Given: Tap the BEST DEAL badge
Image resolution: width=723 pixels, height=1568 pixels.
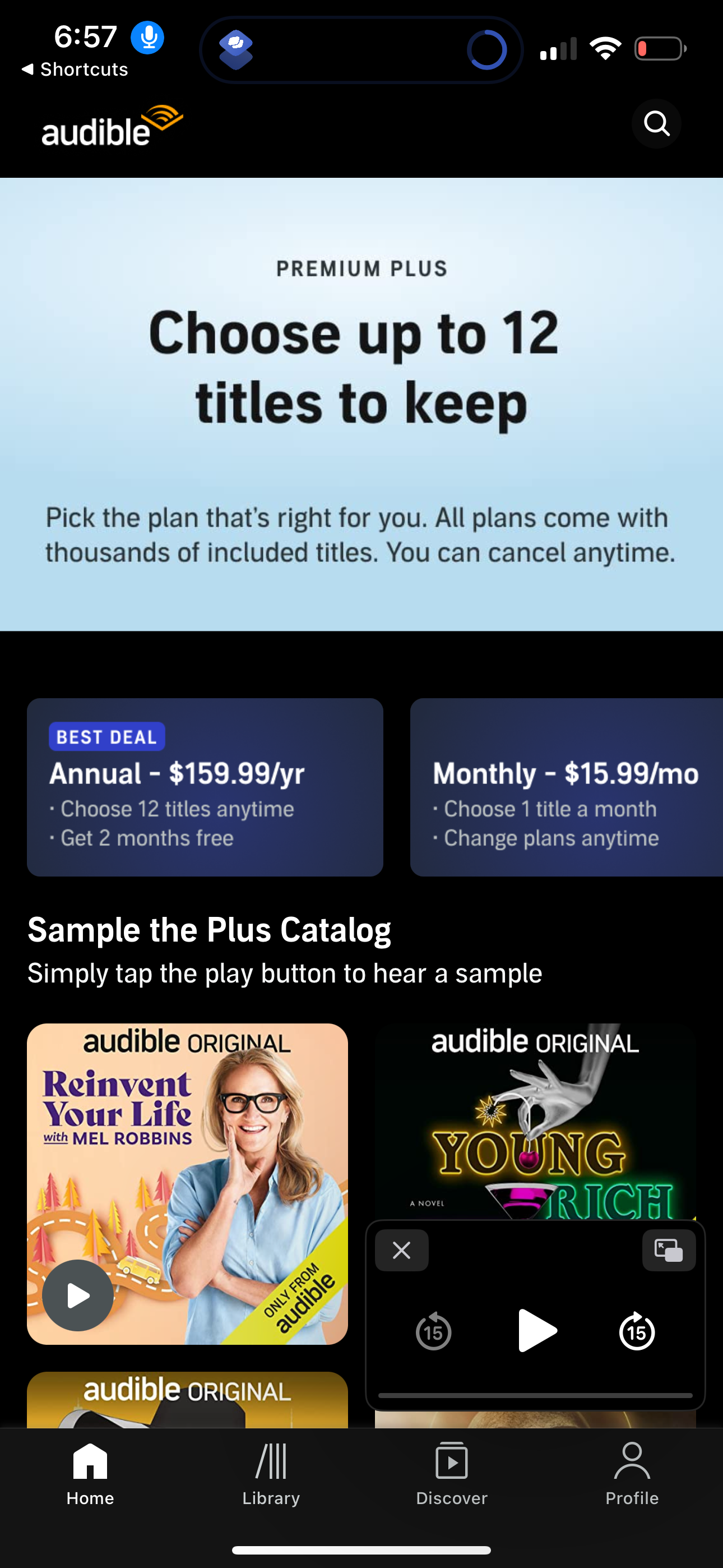Looking at the screenshot, I should 106,736.
